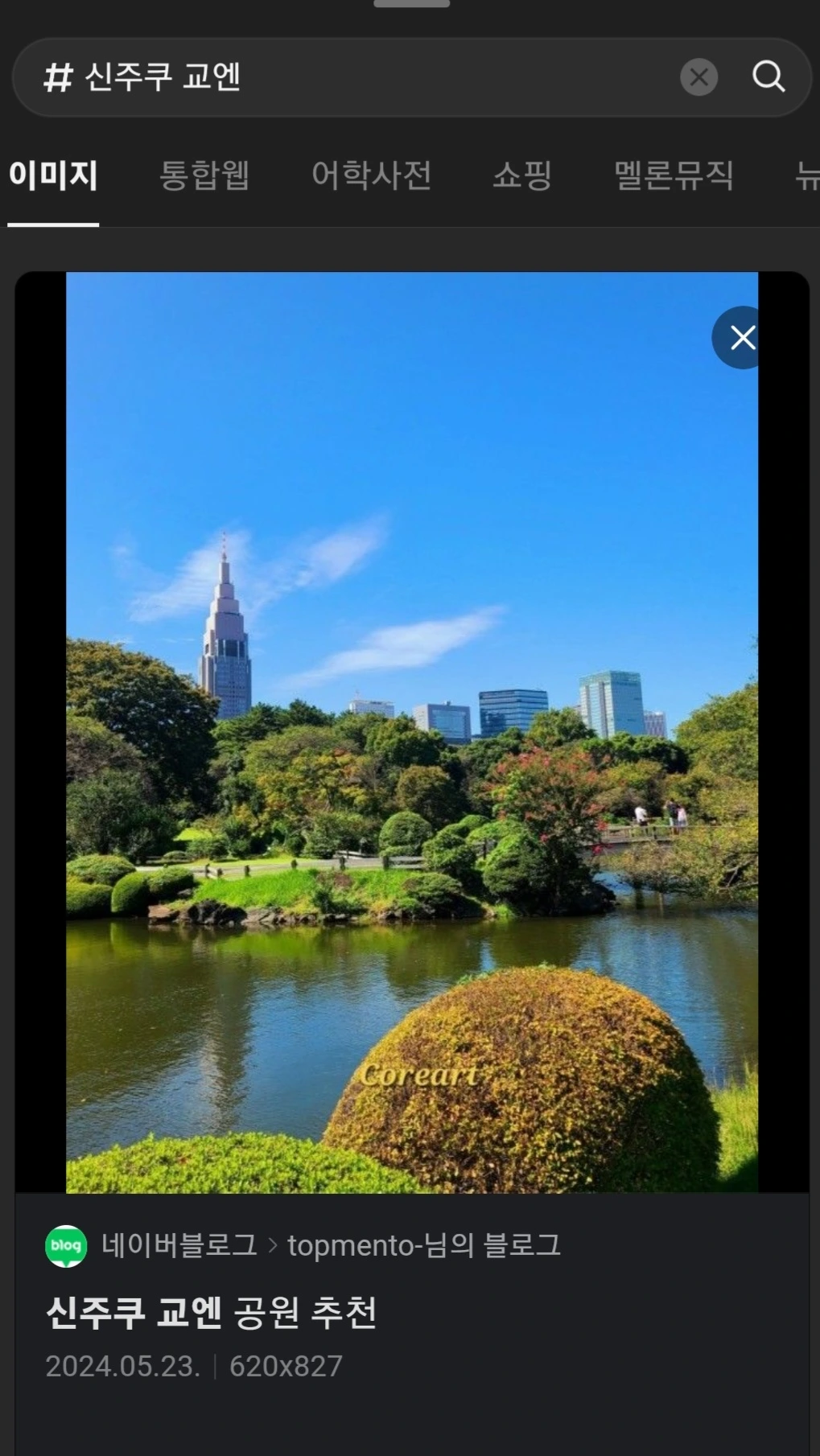820x1456 pixels.
Task: Switch to the 멜론뮤직 tab
Action: 674,175
